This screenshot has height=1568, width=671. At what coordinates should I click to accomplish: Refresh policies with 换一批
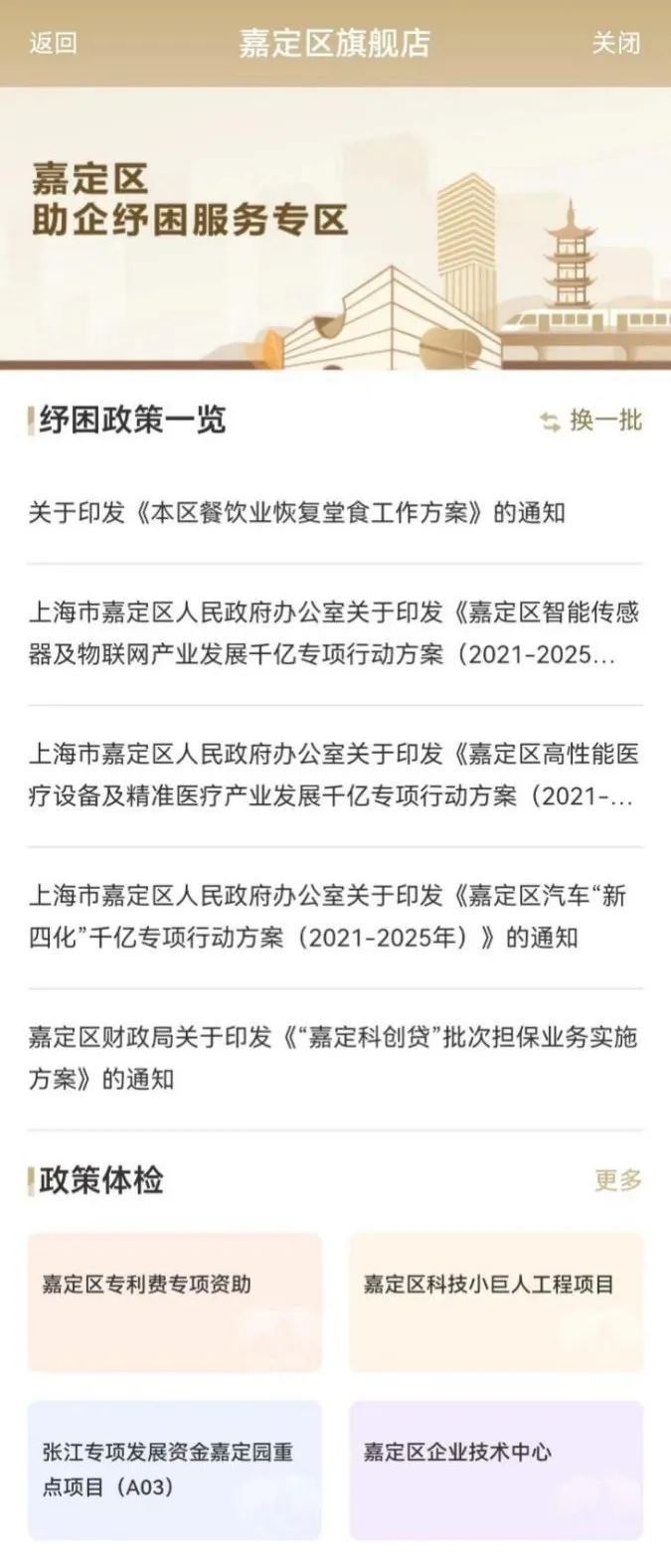(592, 421)
